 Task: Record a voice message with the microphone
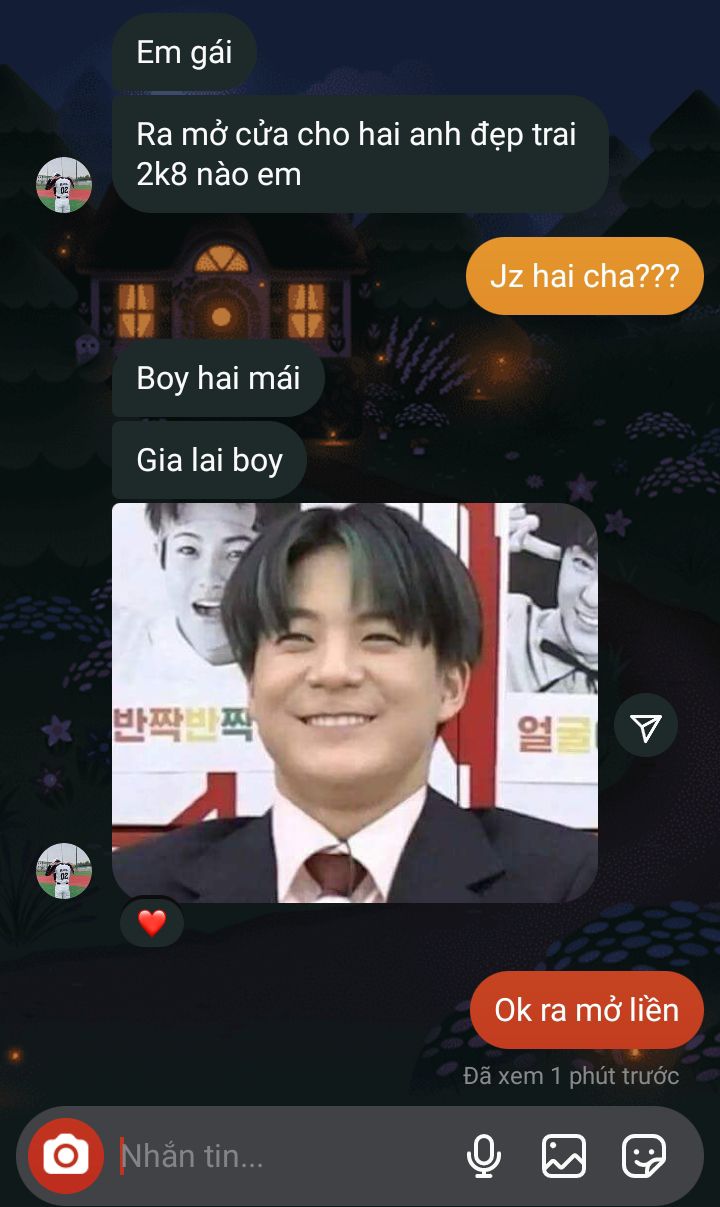point(484,1156)
